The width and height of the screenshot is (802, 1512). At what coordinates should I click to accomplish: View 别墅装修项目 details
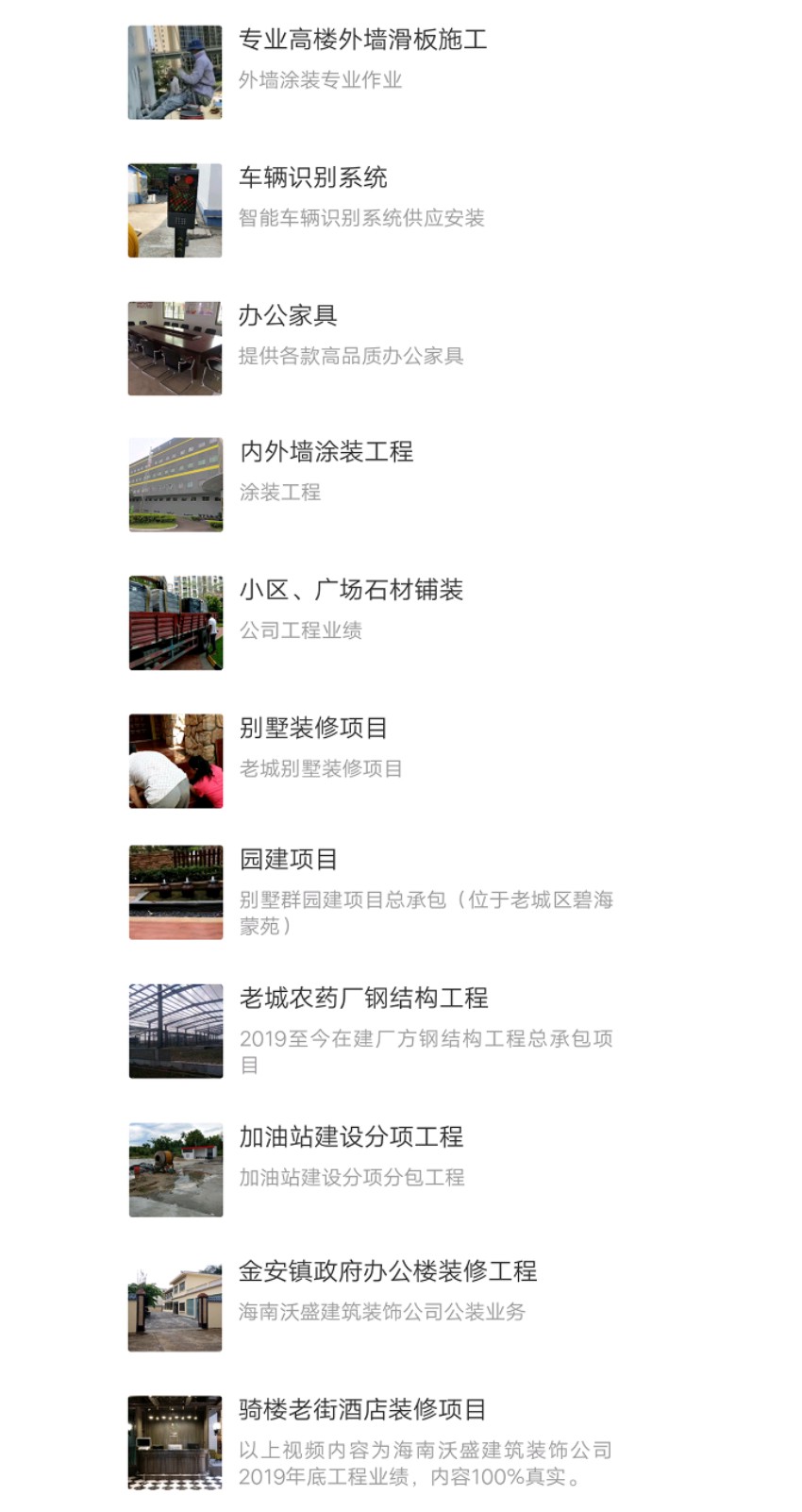(313, 729)
